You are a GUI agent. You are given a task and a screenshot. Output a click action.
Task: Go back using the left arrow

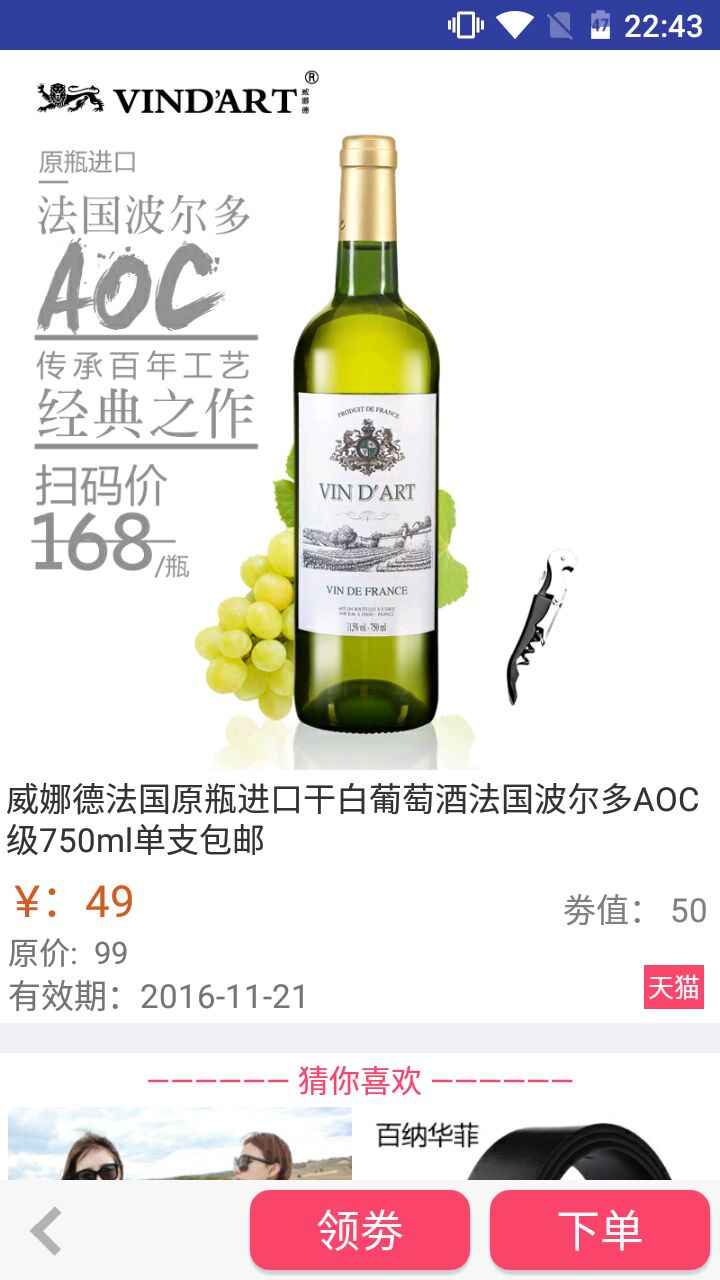[x=46, y=1231]
